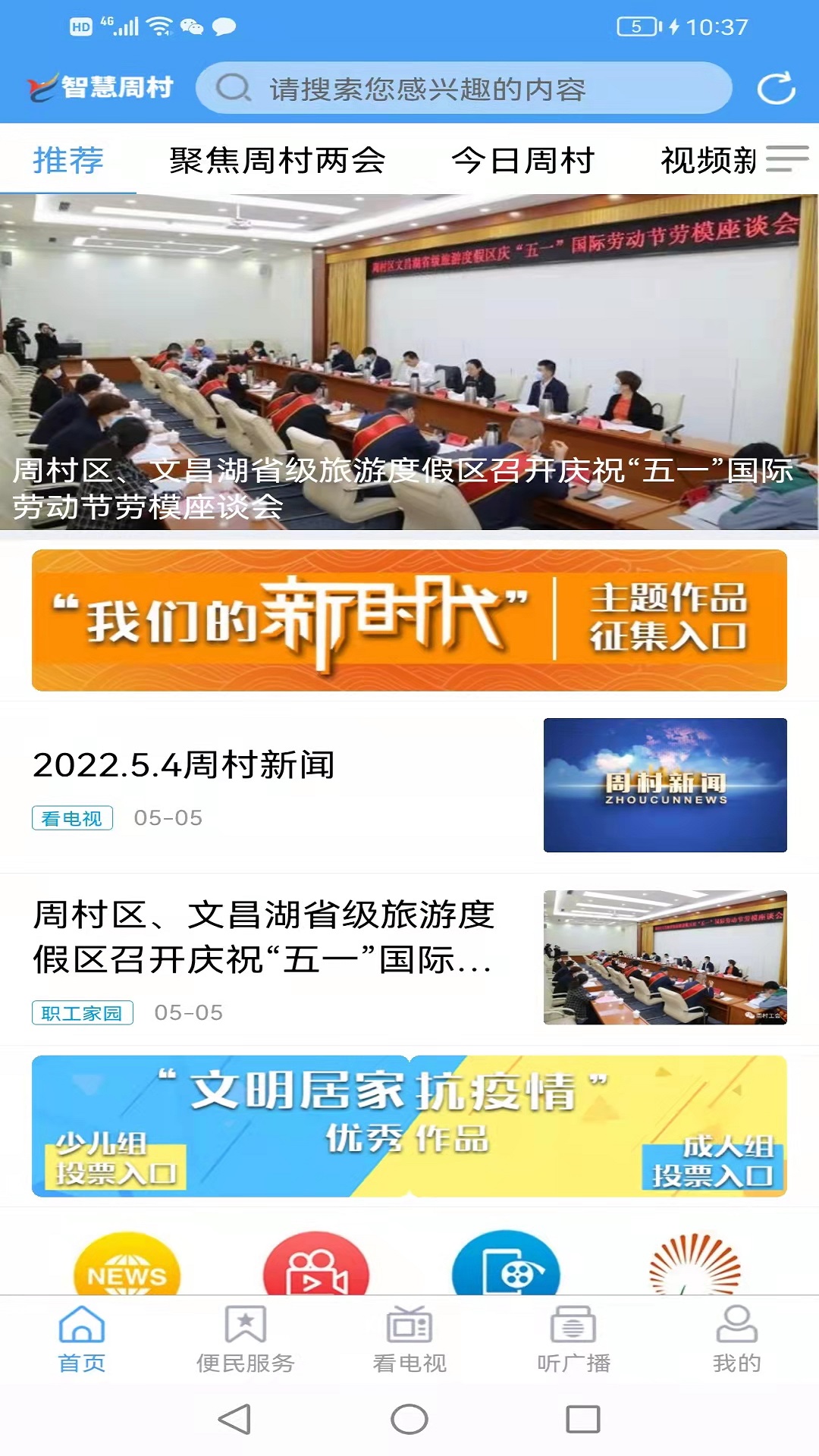This screenshot has width=819, height=1456.
Task: Open the yellow NEWS shortcut icon
Action: click(x=127, y=1268)
